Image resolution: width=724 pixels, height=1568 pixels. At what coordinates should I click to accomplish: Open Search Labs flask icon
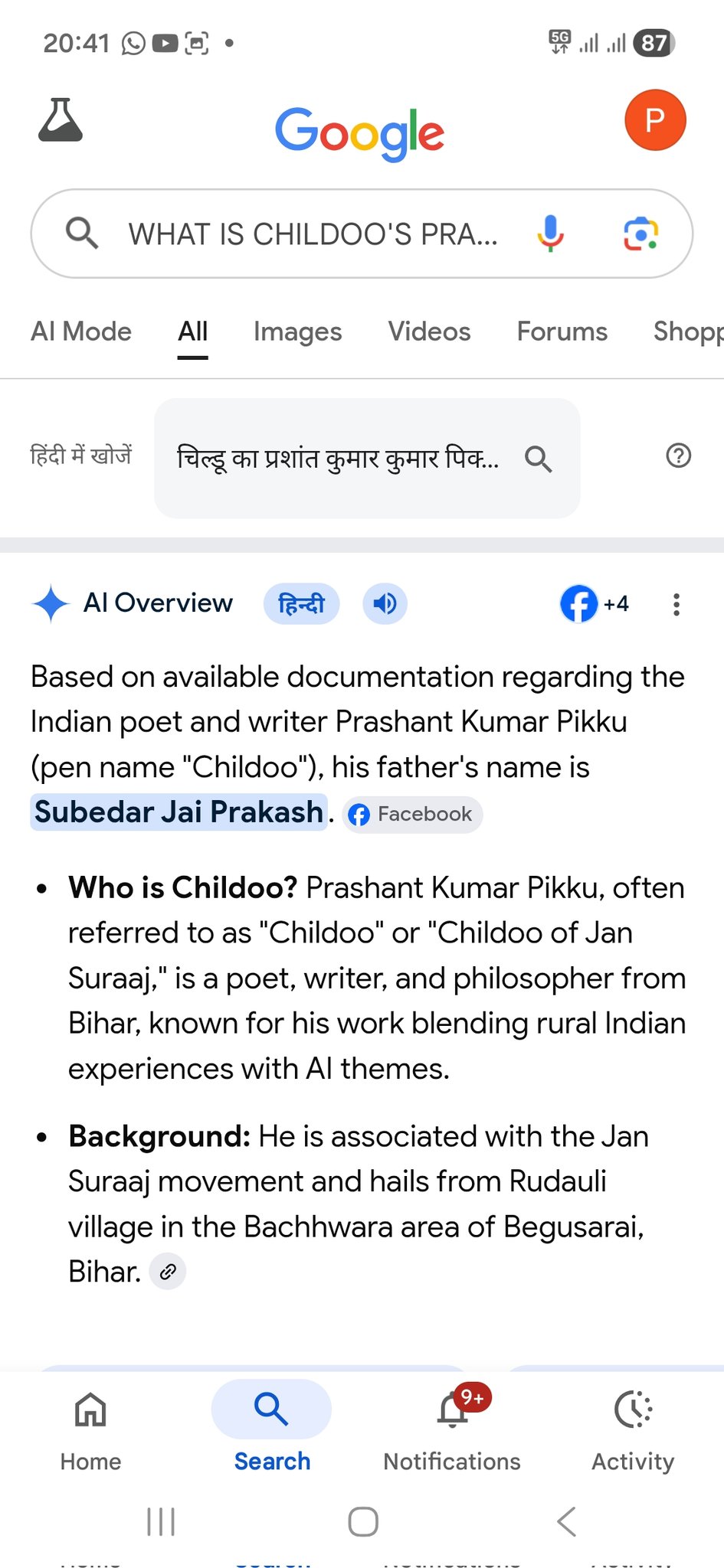61,120
